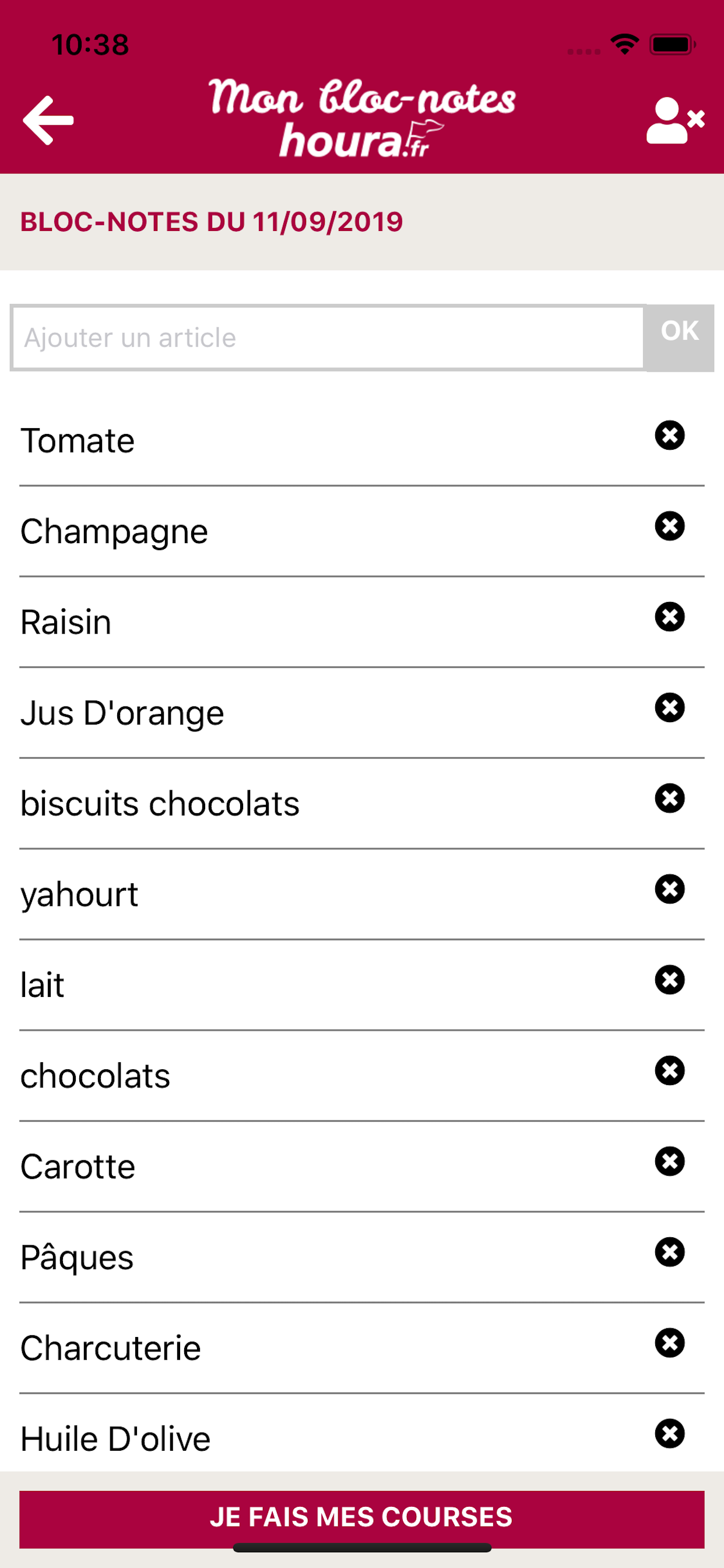This screenshot has height=1568, width=724.
Task: Remove Charcuterie from the list
Action: click(669, 1343)
